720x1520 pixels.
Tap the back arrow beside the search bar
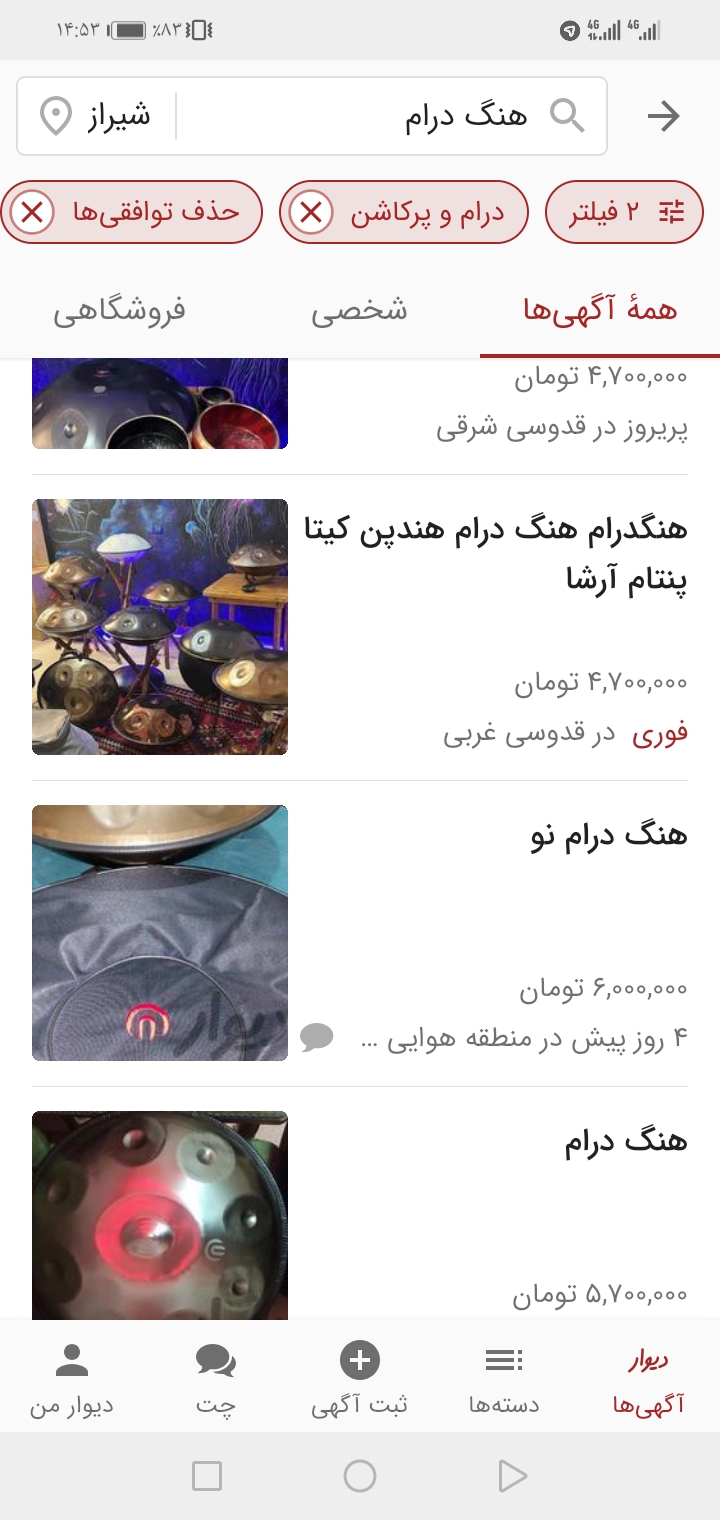[663, 117]
